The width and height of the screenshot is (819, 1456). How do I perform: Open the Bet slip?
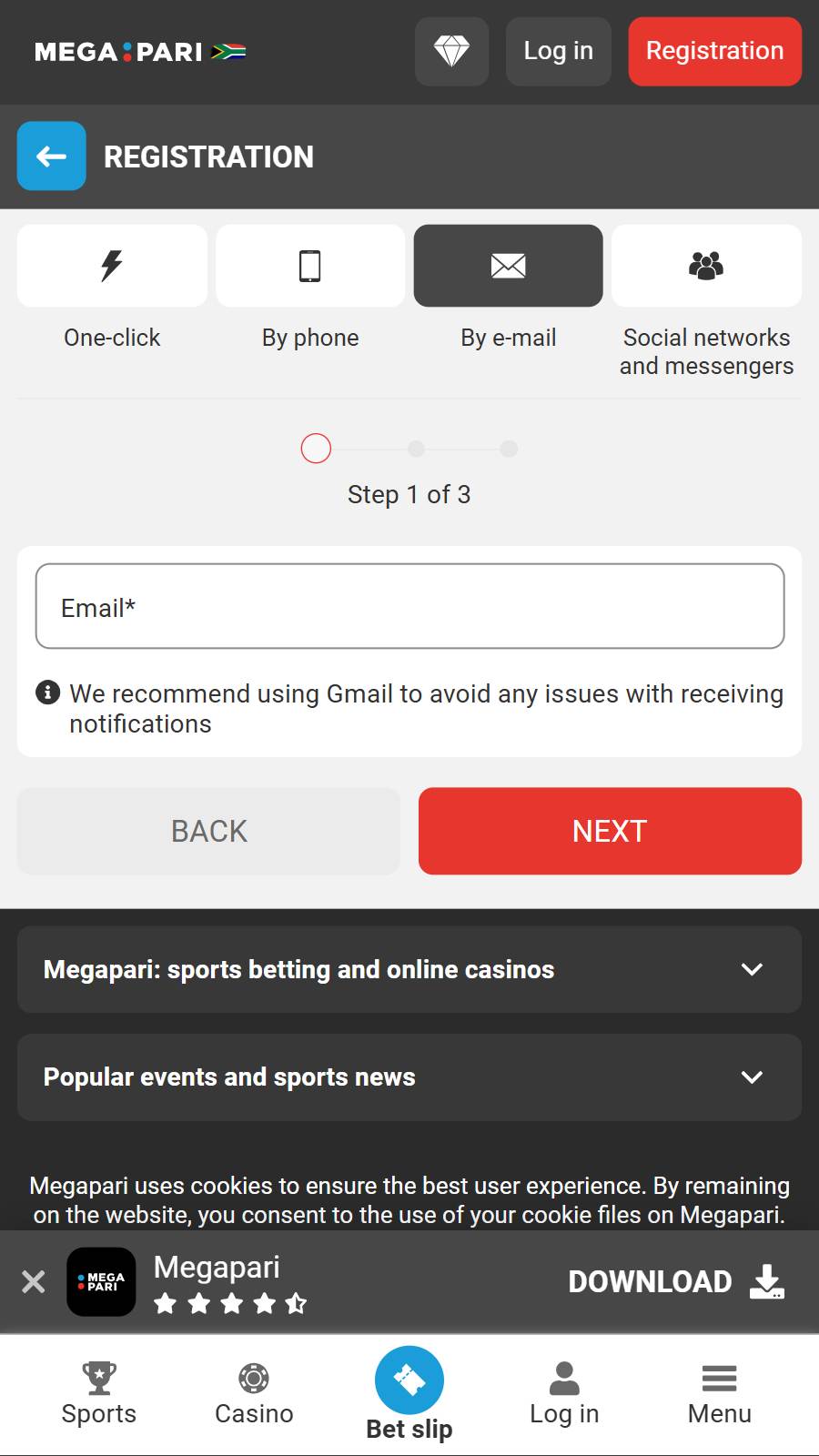tap(409, 1394)
